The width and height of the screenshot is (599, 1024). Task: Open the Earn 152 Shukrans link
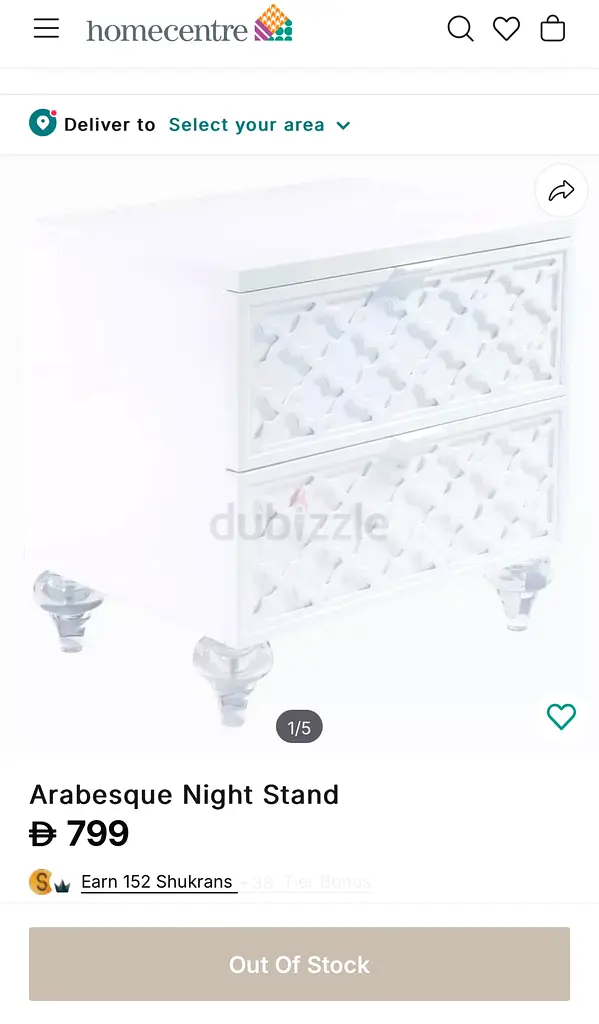pyautogui.click(x=157, y=882)
